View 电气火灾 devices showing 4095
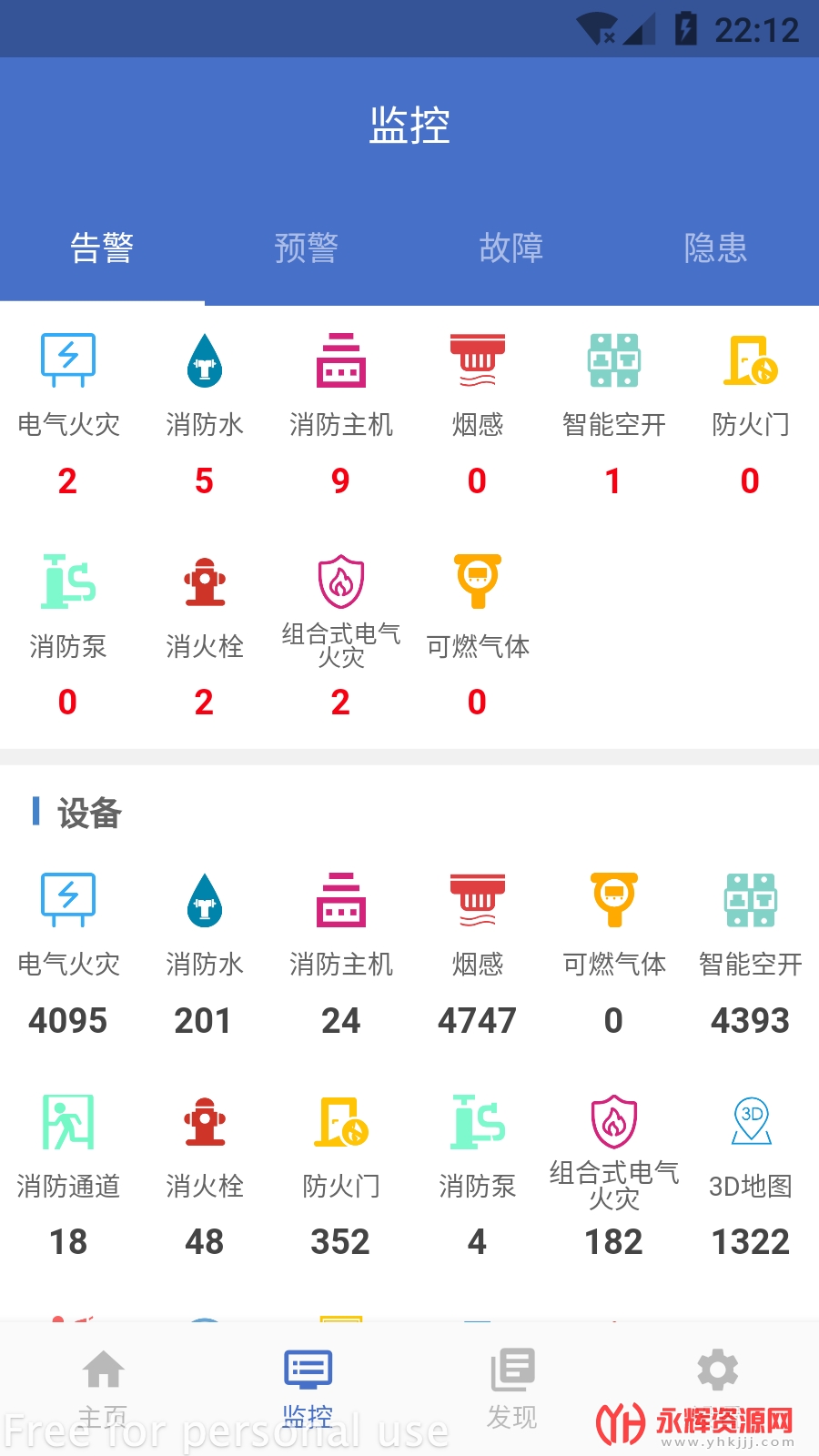The height and width of the screenshot is (1456, 819). (x=68, y=954)
